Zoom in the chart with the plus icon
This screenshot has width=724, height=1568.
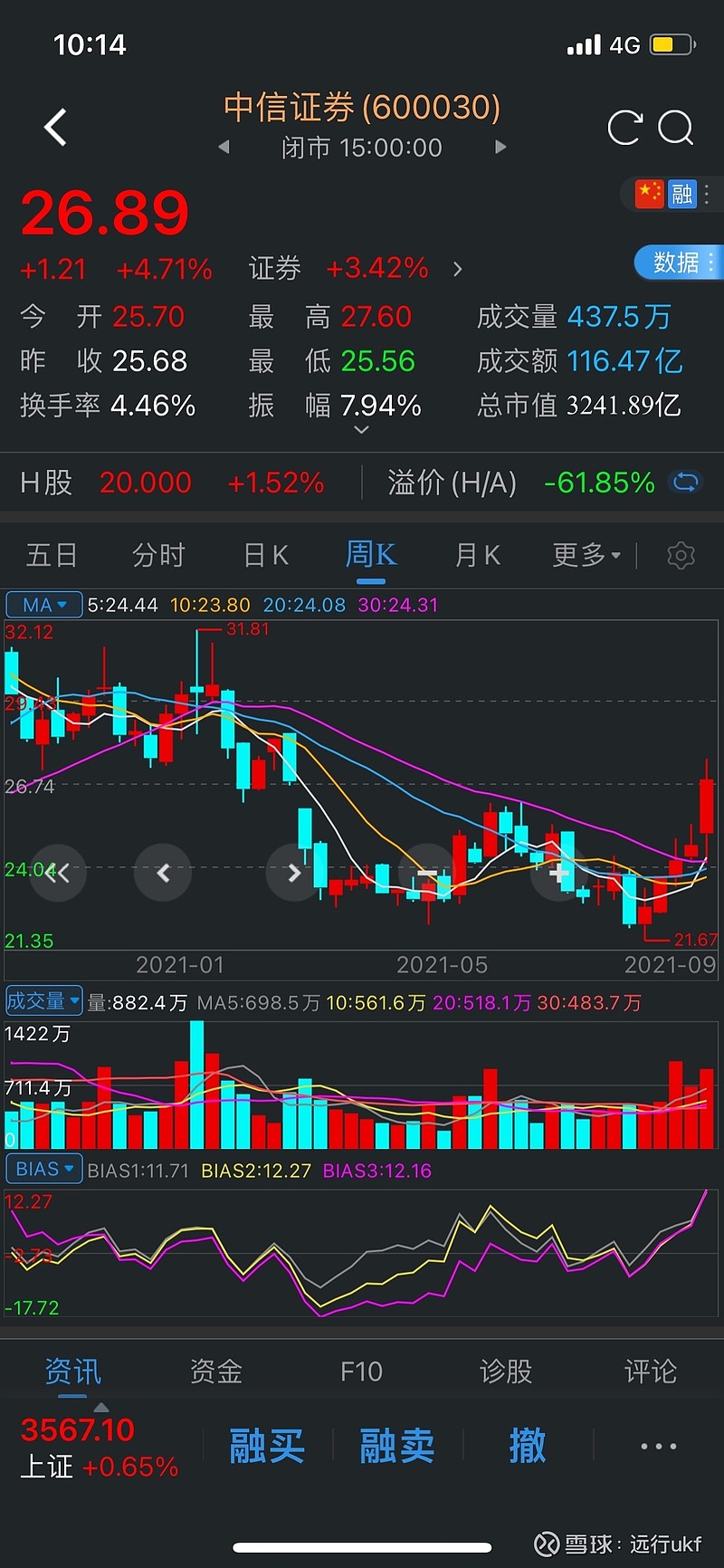558,873
